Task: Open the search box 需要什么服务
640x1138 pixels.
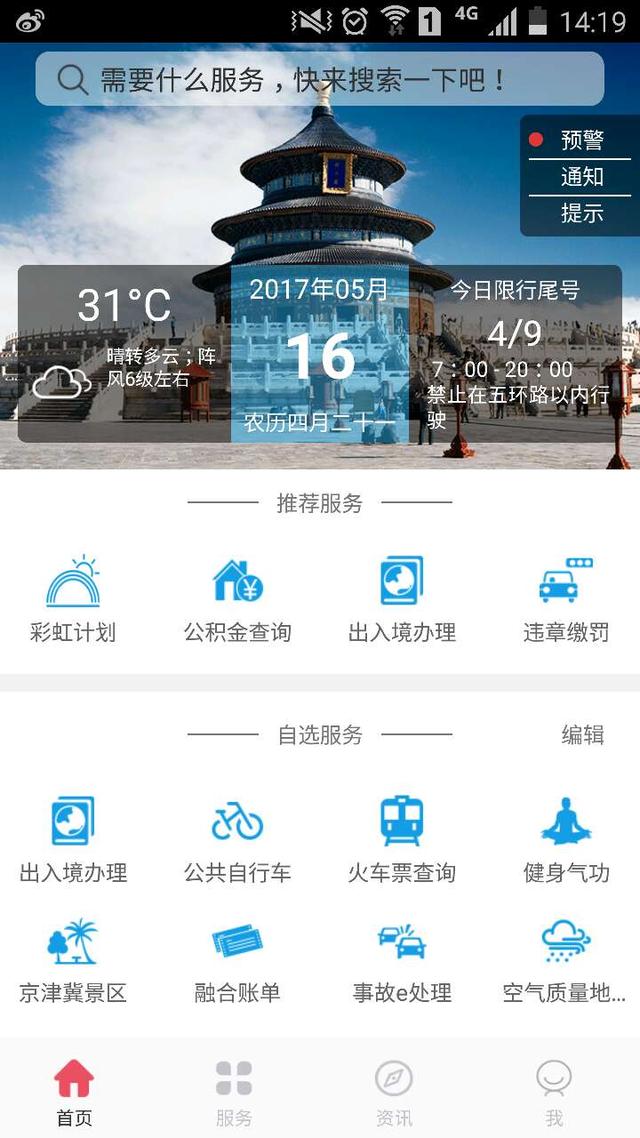Action: point(320,79)
